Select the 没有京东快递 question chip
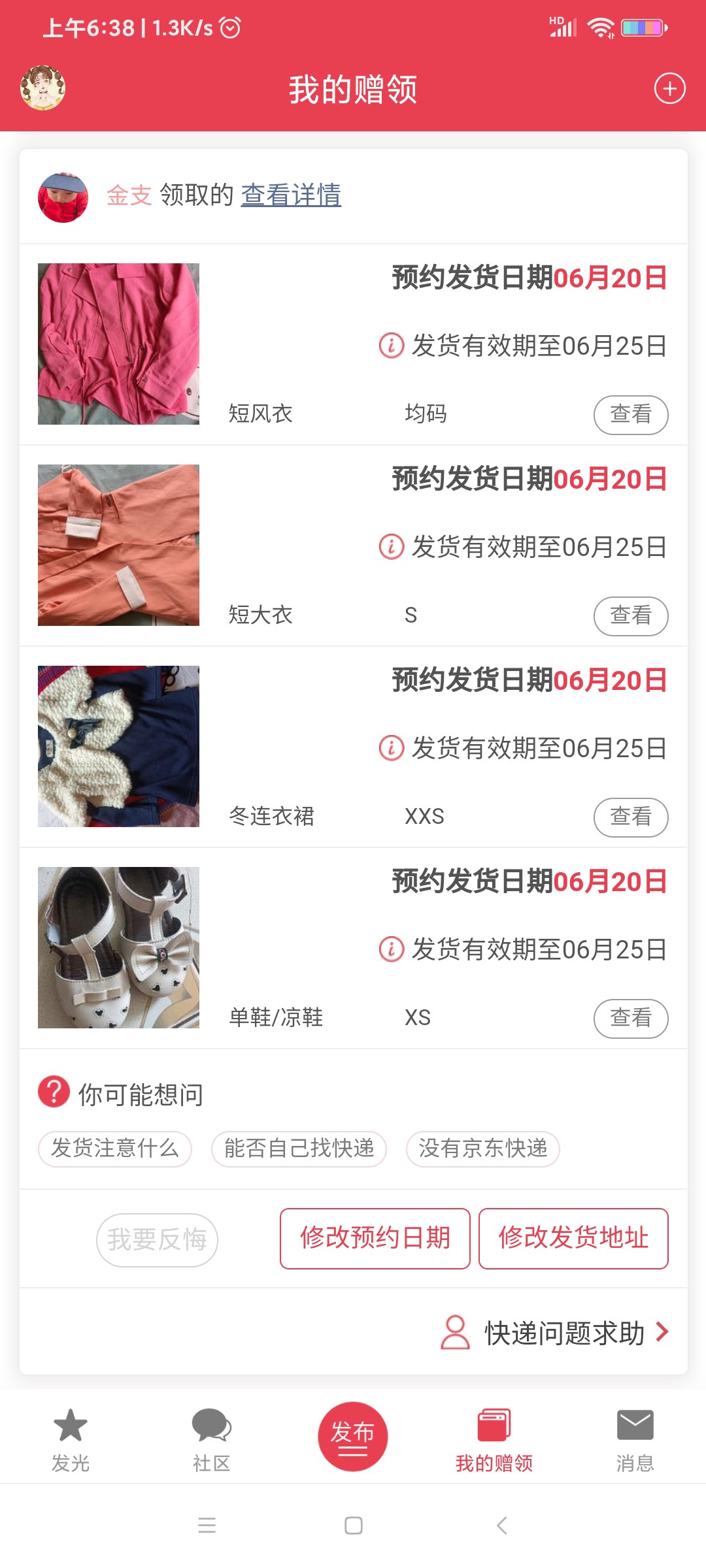Image resolution: width=706 pixels, height=1568 pixels. click(482, 1149)
